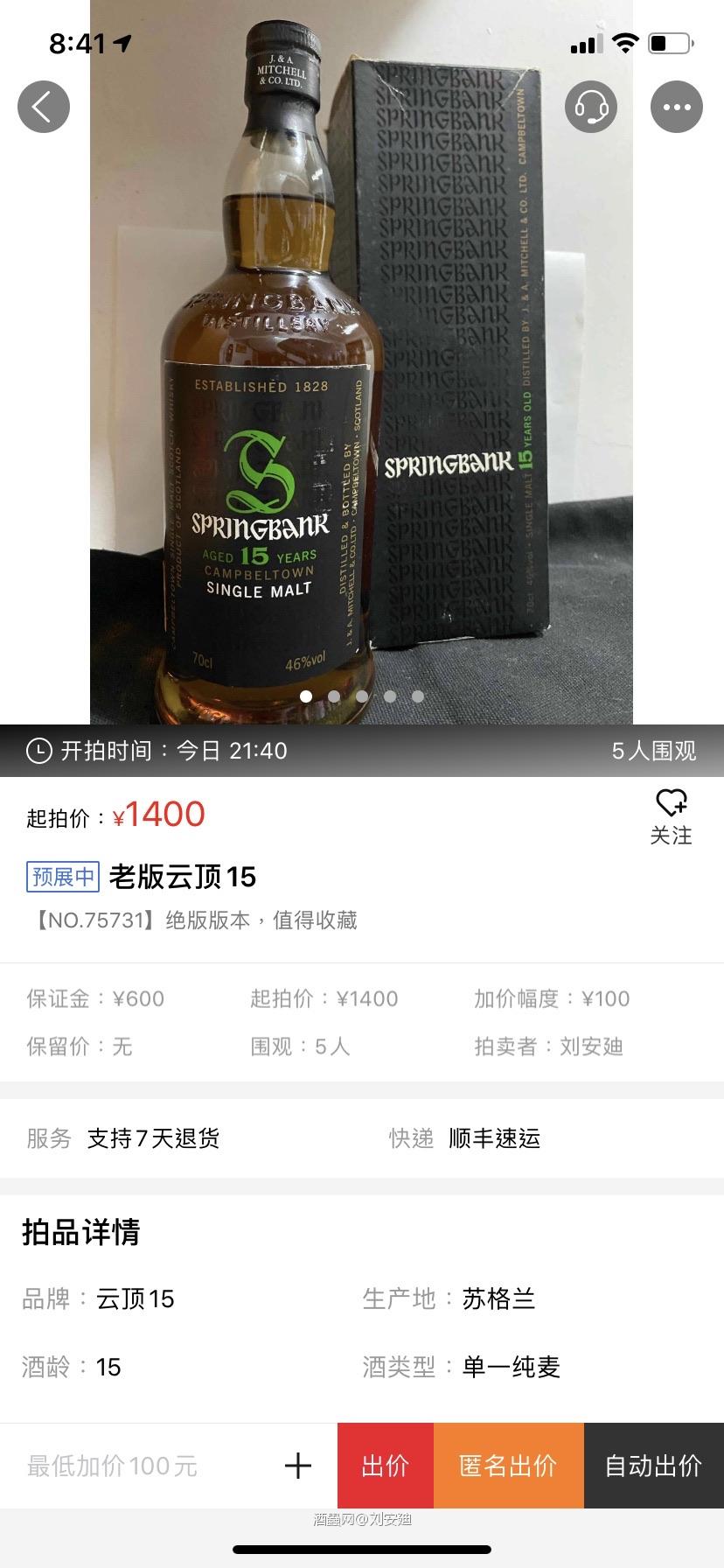Tap the Wi-Fi icon in status bar
The width and height of the screenshot is (724, 1568).
tap(624, 42)
